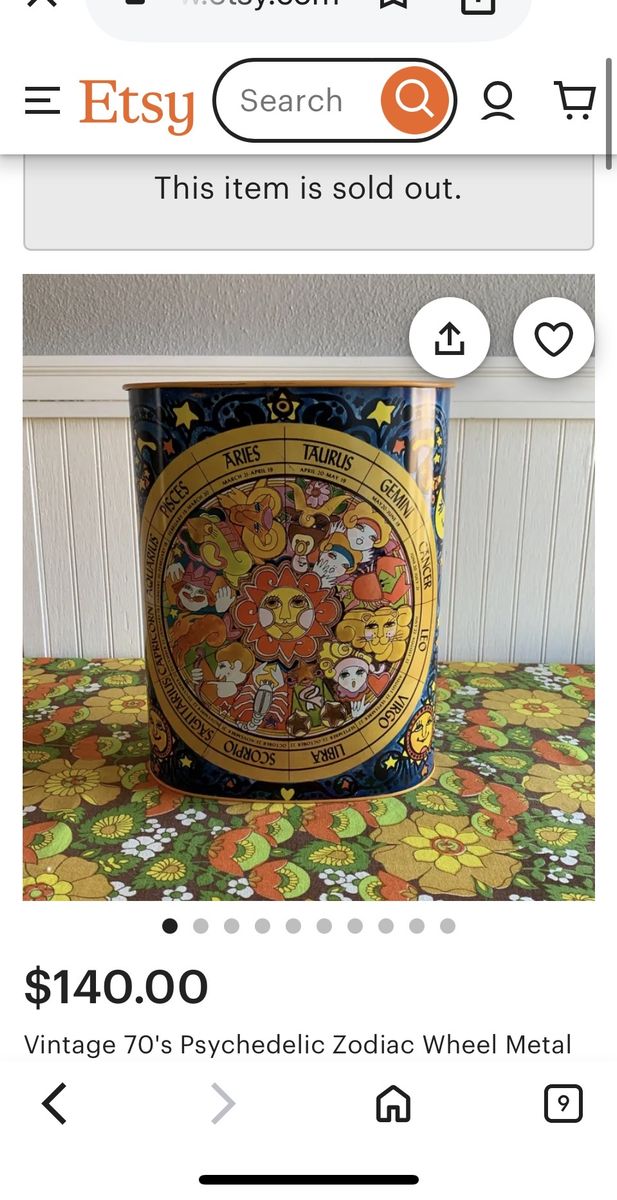617x1200 pixels.
Task: Open the shopping cart
Action: pyautogui.click(x=574, y=101)
